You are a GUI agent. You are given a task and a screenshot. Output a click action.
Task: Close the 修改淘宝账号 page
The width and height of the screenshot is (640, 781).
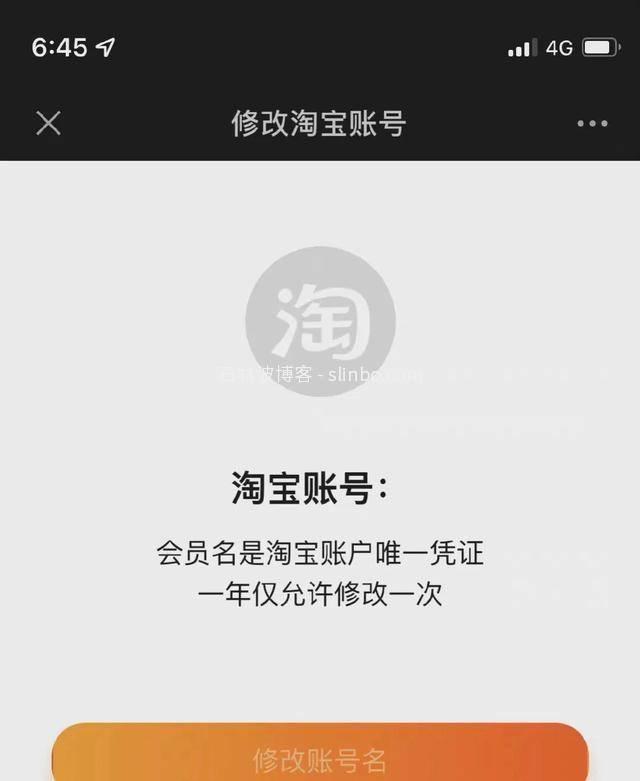point(48,123)
